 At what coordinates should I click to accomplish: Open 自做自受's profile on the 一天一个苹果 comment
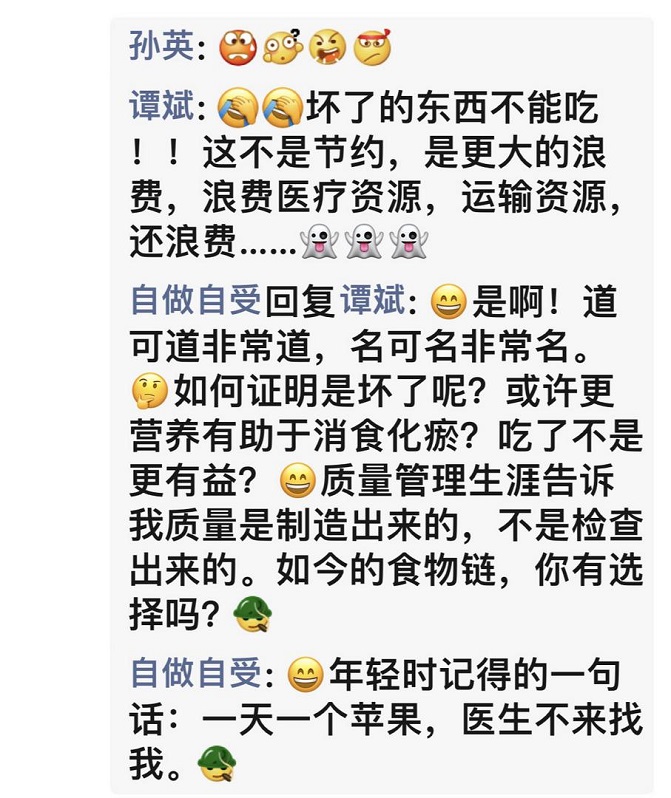[195, 675]
